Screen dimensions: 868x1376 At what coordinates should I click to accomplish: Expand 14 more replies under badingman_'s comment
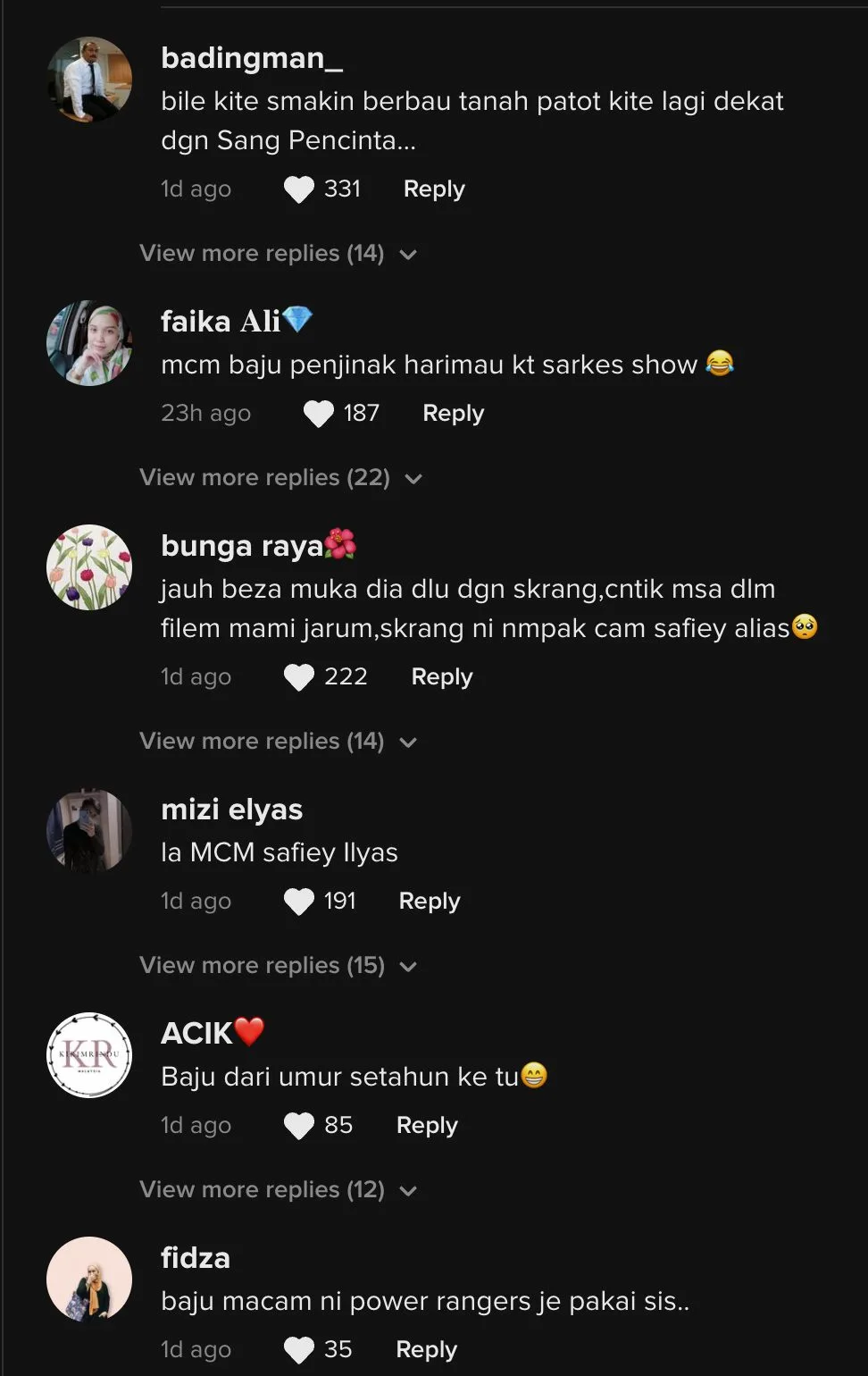[x=278, y=254]
